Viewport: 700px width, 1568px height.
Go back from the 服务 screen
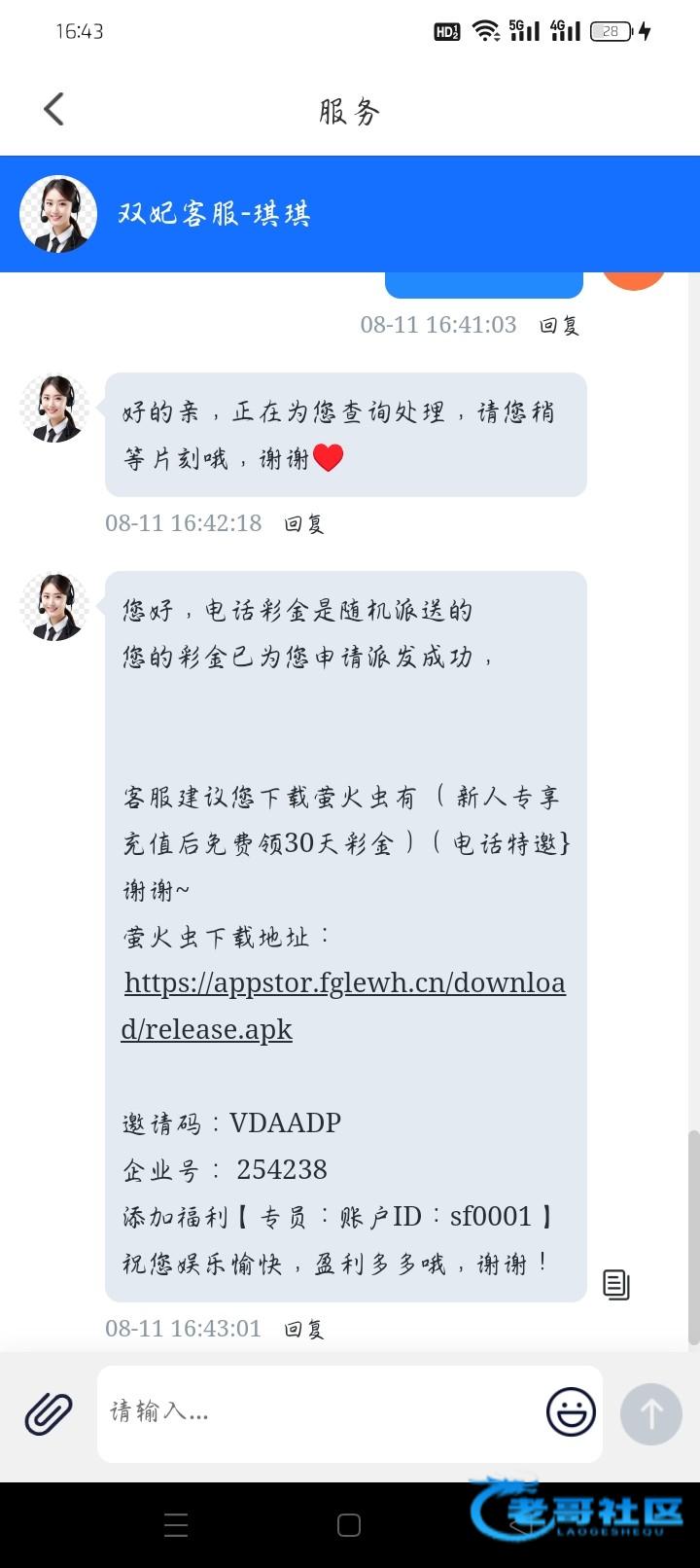(x=54, y=109)
